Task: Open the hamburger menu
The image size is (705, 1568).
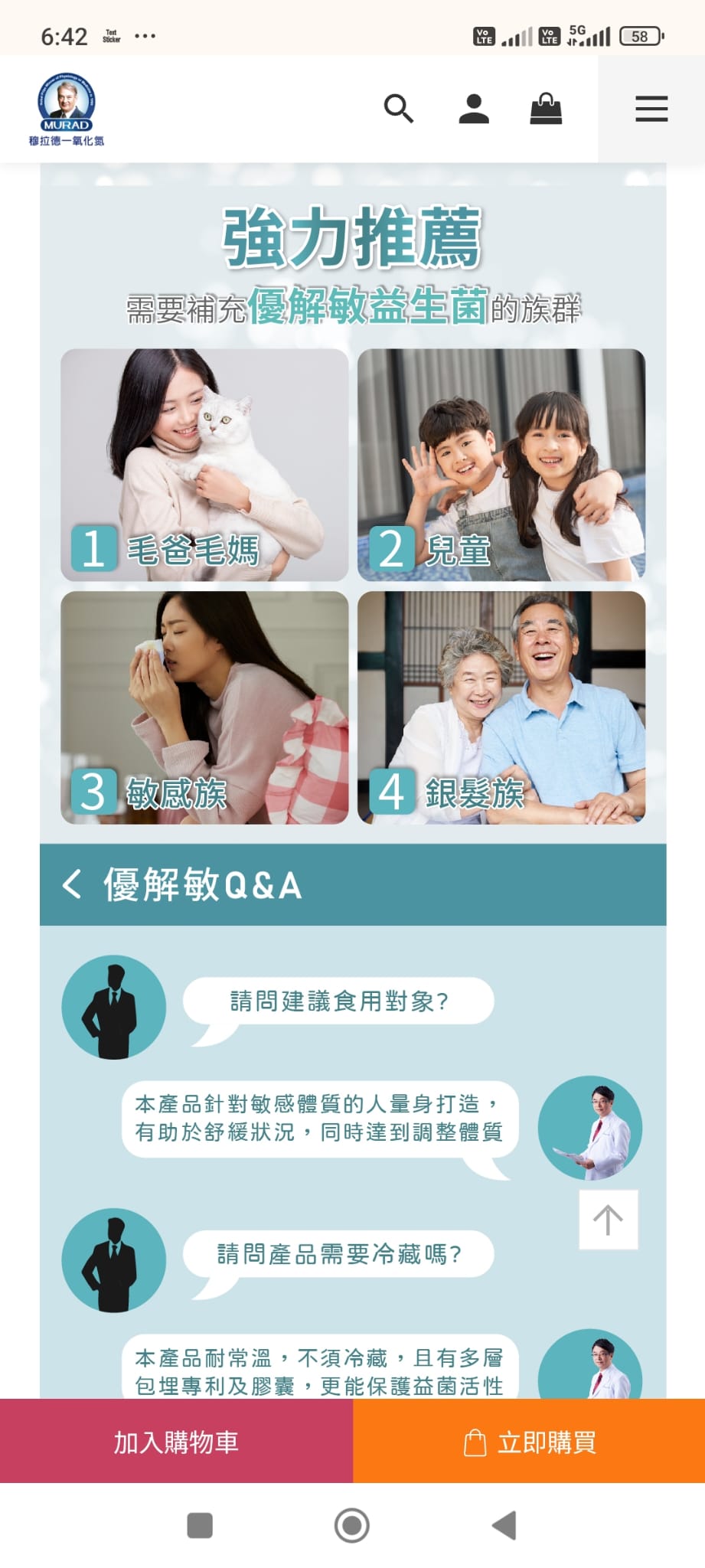Action: tap(651, 109)
